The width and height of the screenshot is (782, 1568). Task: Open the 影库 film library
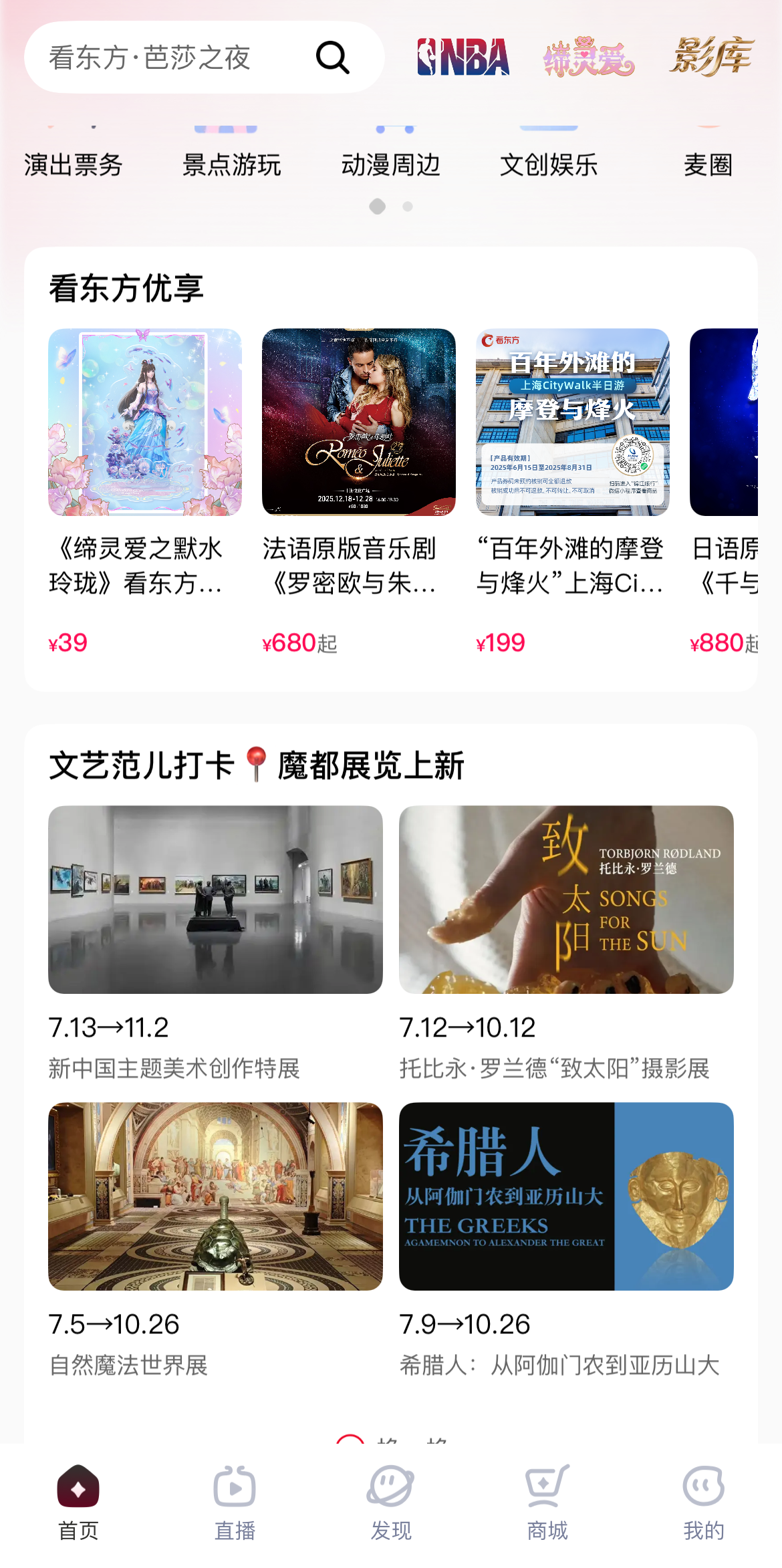click(711, 57)
